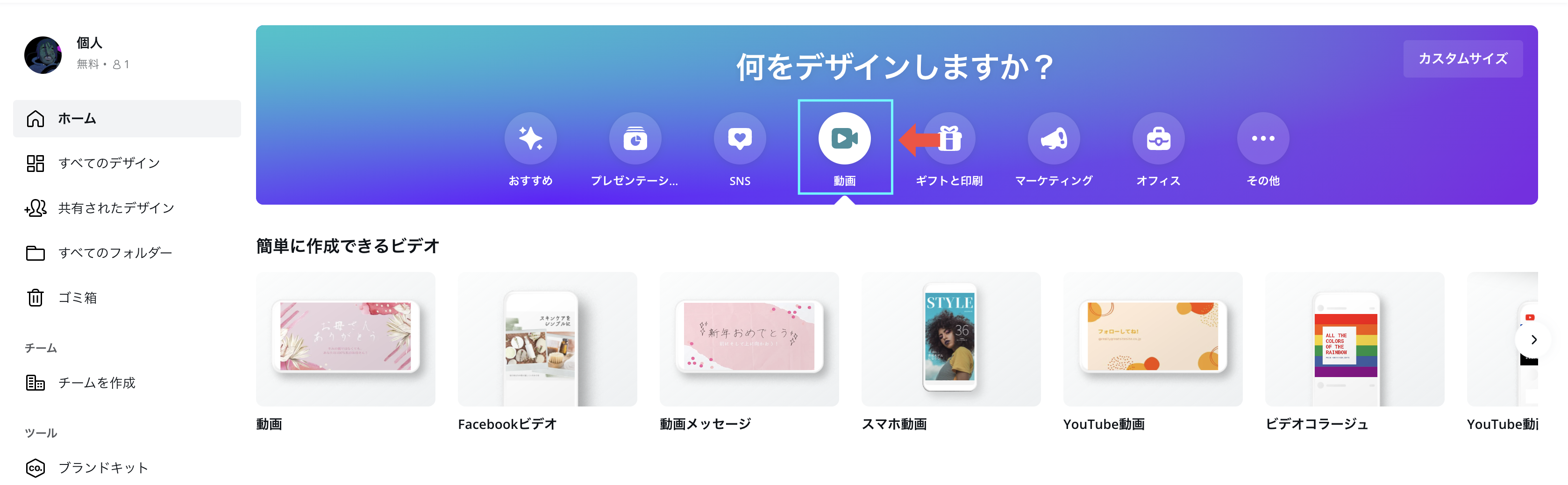Viewport: 1568px width, 485px height.
Task: Select the マーケティング category
Action: pyautogui.click(x=1054, y=139)
